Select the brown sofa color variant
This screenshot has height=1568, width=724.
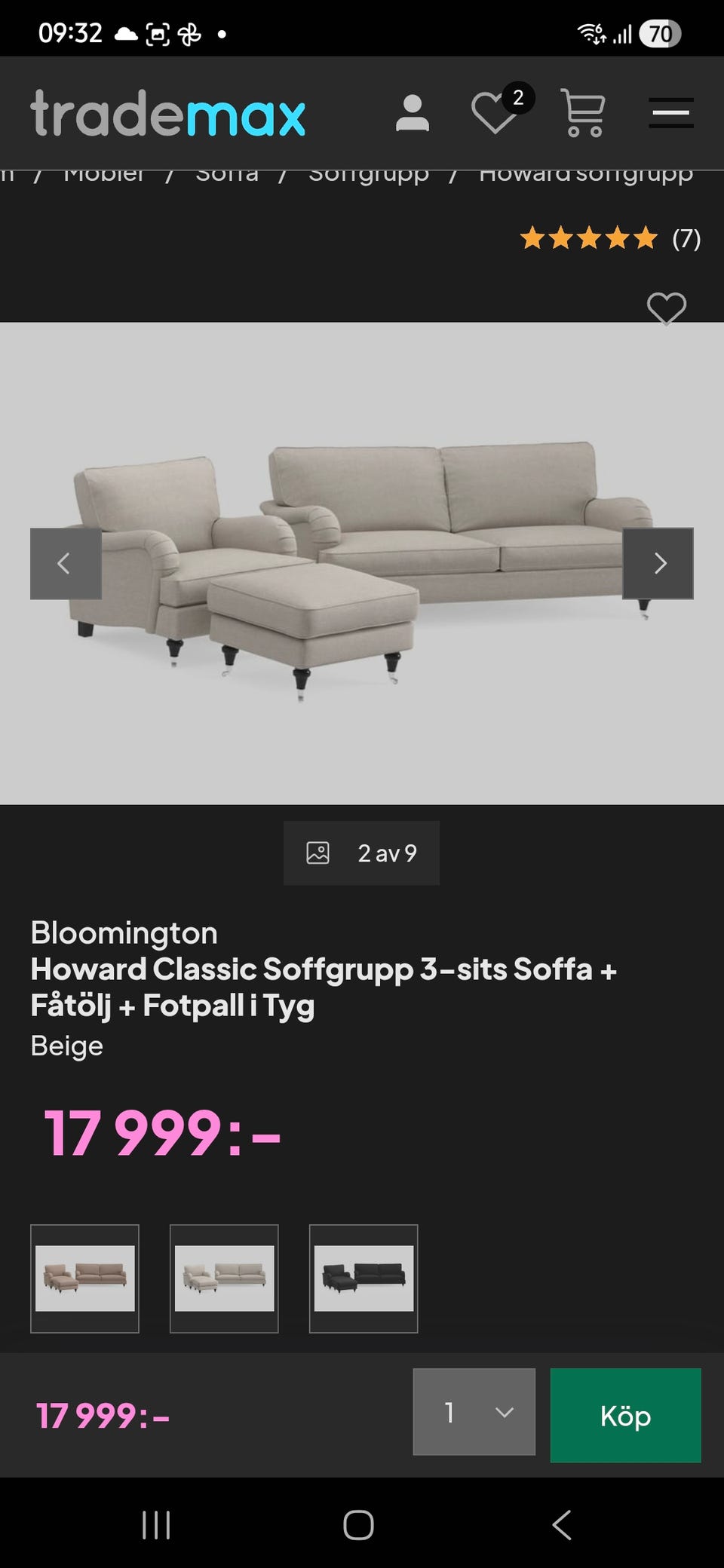84,1279
